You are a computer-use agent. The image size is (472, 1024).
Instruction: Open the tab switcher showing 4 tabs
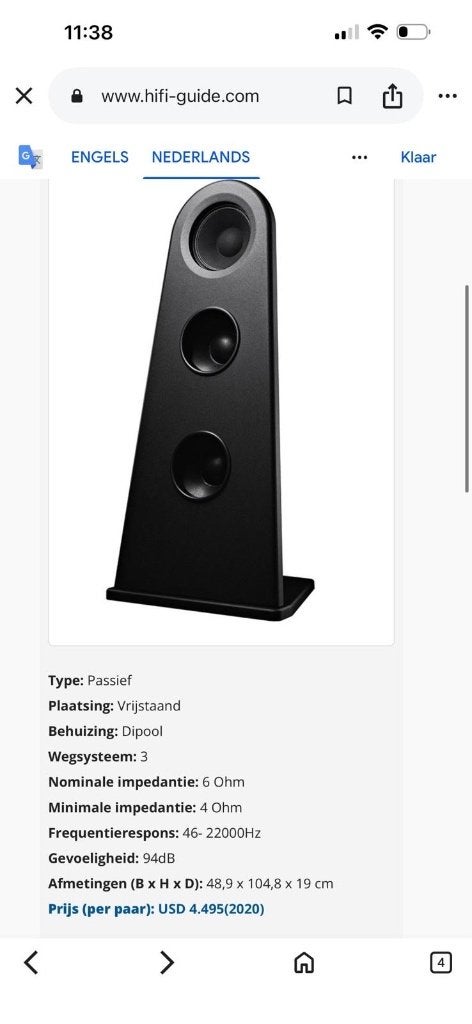441,963
